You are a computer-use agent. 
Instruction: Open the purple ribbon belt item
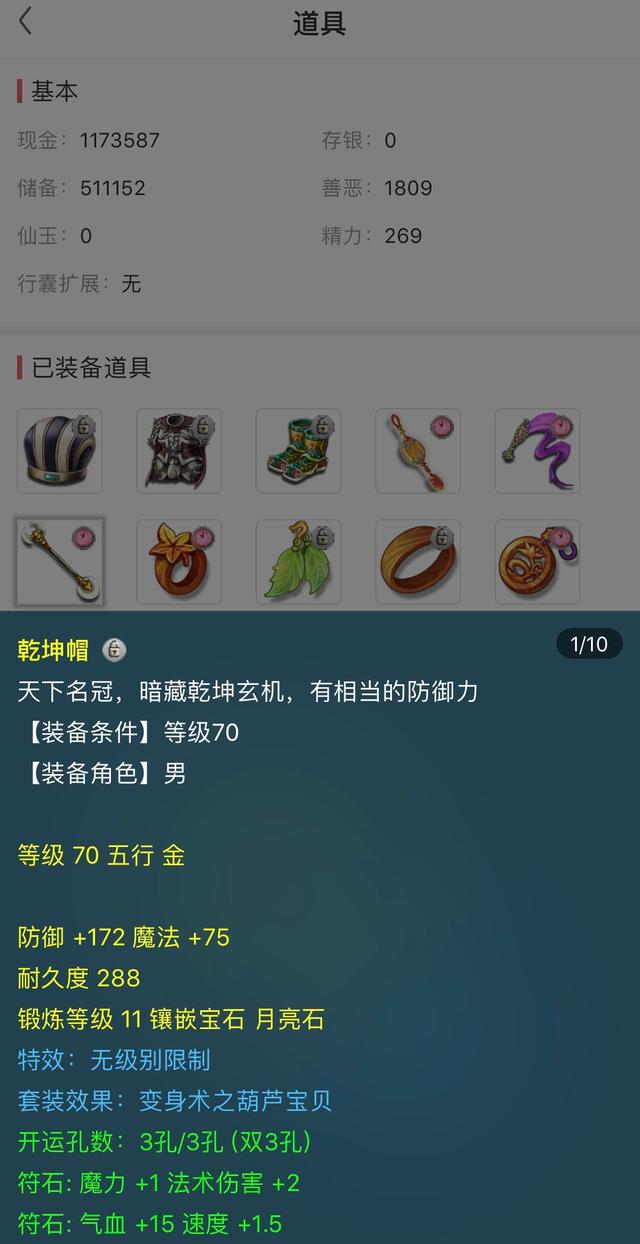[537, 451]
